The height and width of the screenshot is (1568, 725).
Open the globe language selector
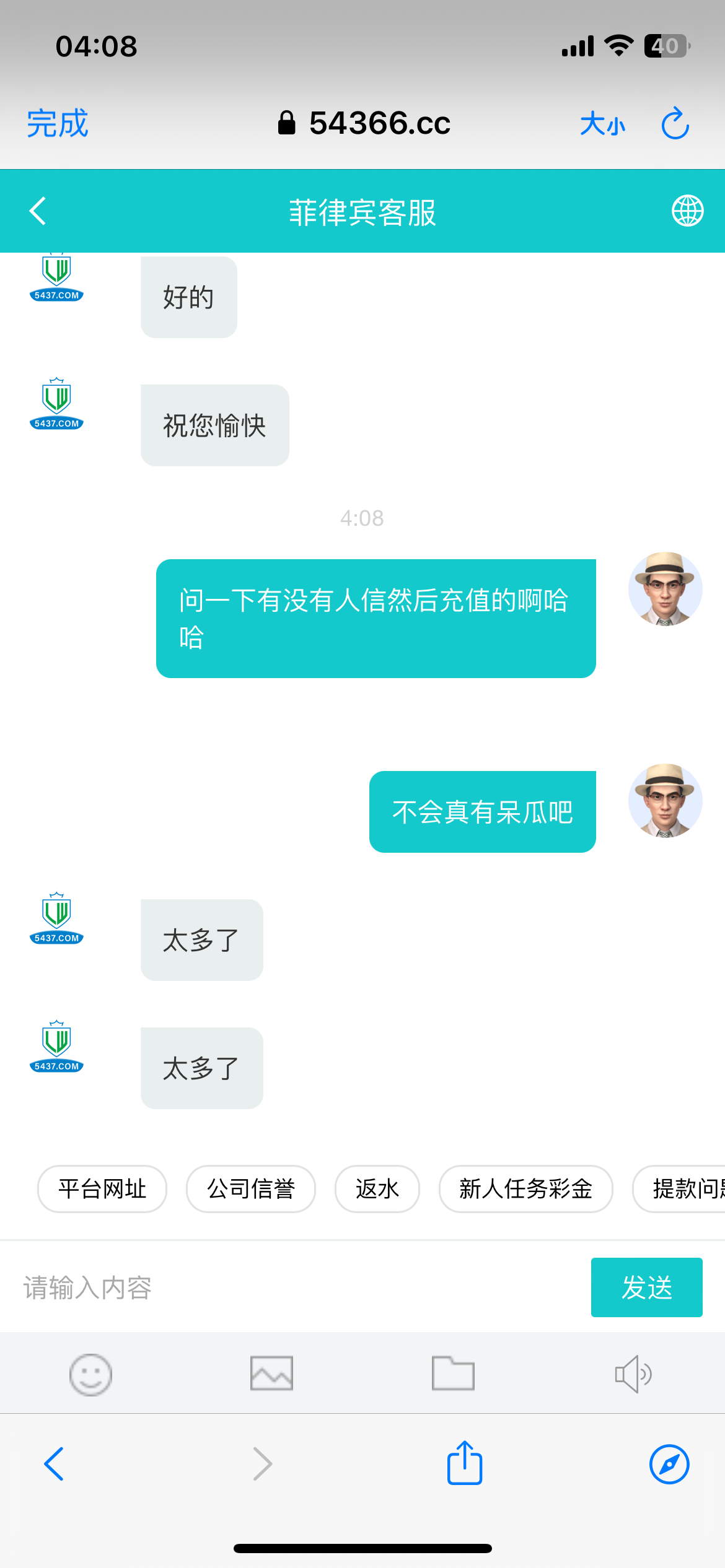(x=687, y=211)
